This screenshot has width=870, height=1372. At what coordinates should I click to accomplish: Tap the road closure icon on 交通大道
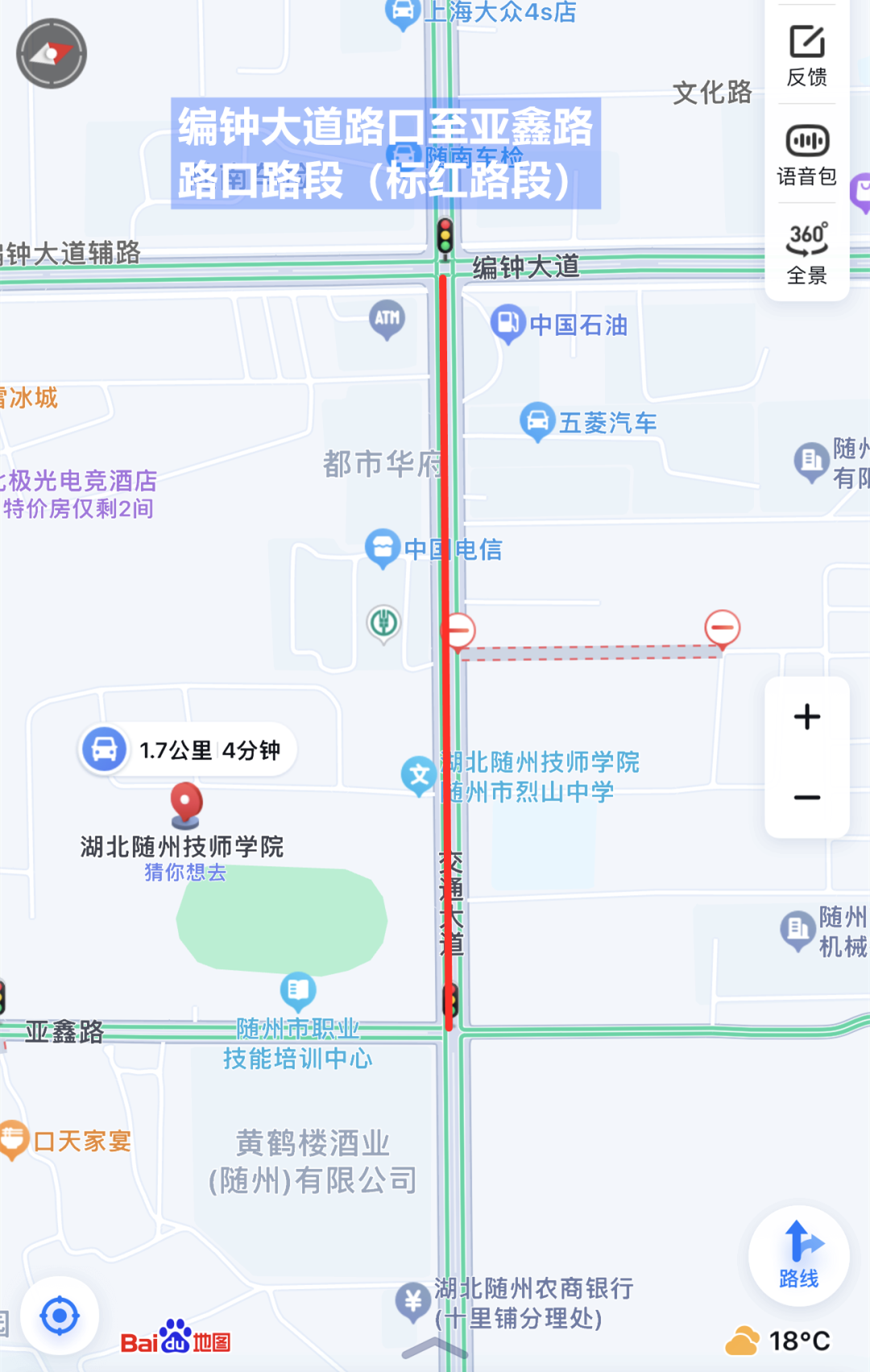[460, 630]
